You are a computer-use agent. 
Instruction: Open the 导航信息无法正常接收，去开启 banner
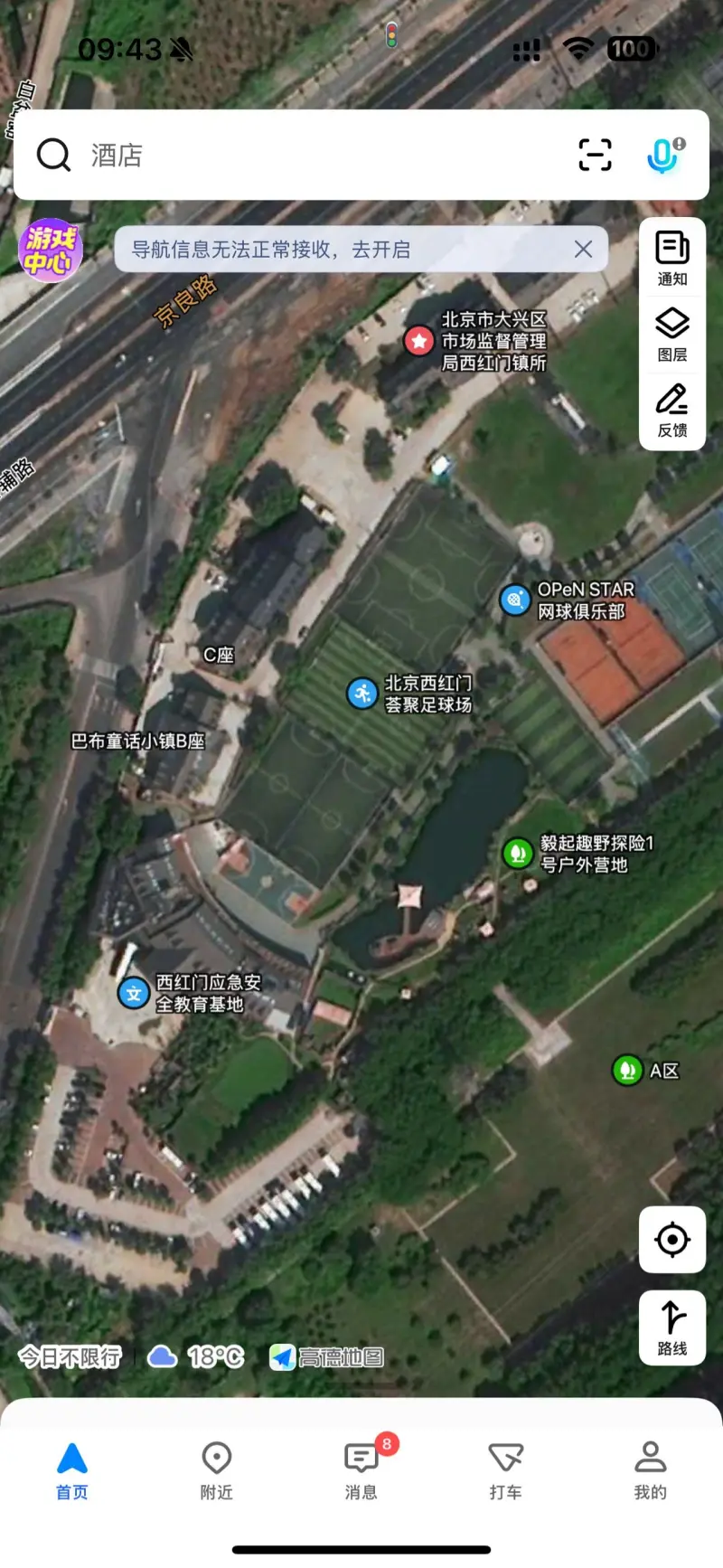(271, 250)
